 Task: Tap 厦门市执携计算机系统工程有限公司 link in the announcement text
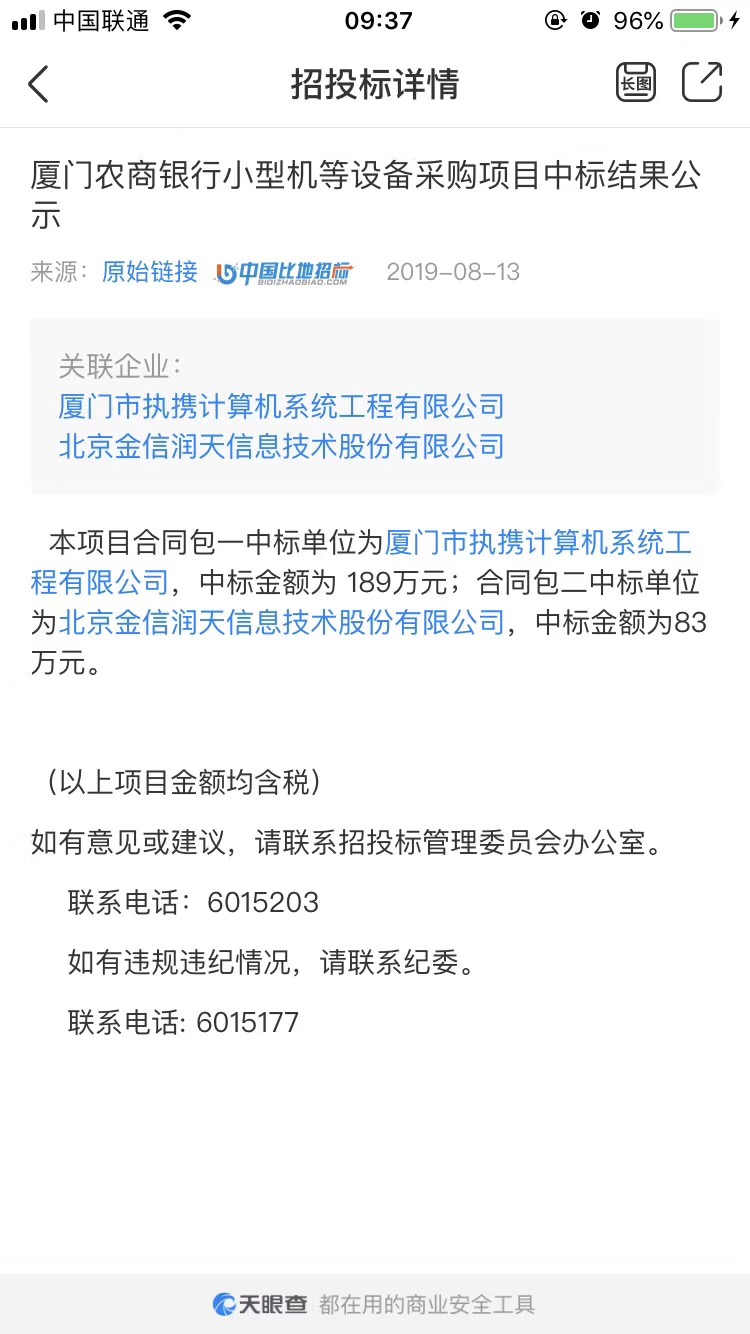point(539,543)
